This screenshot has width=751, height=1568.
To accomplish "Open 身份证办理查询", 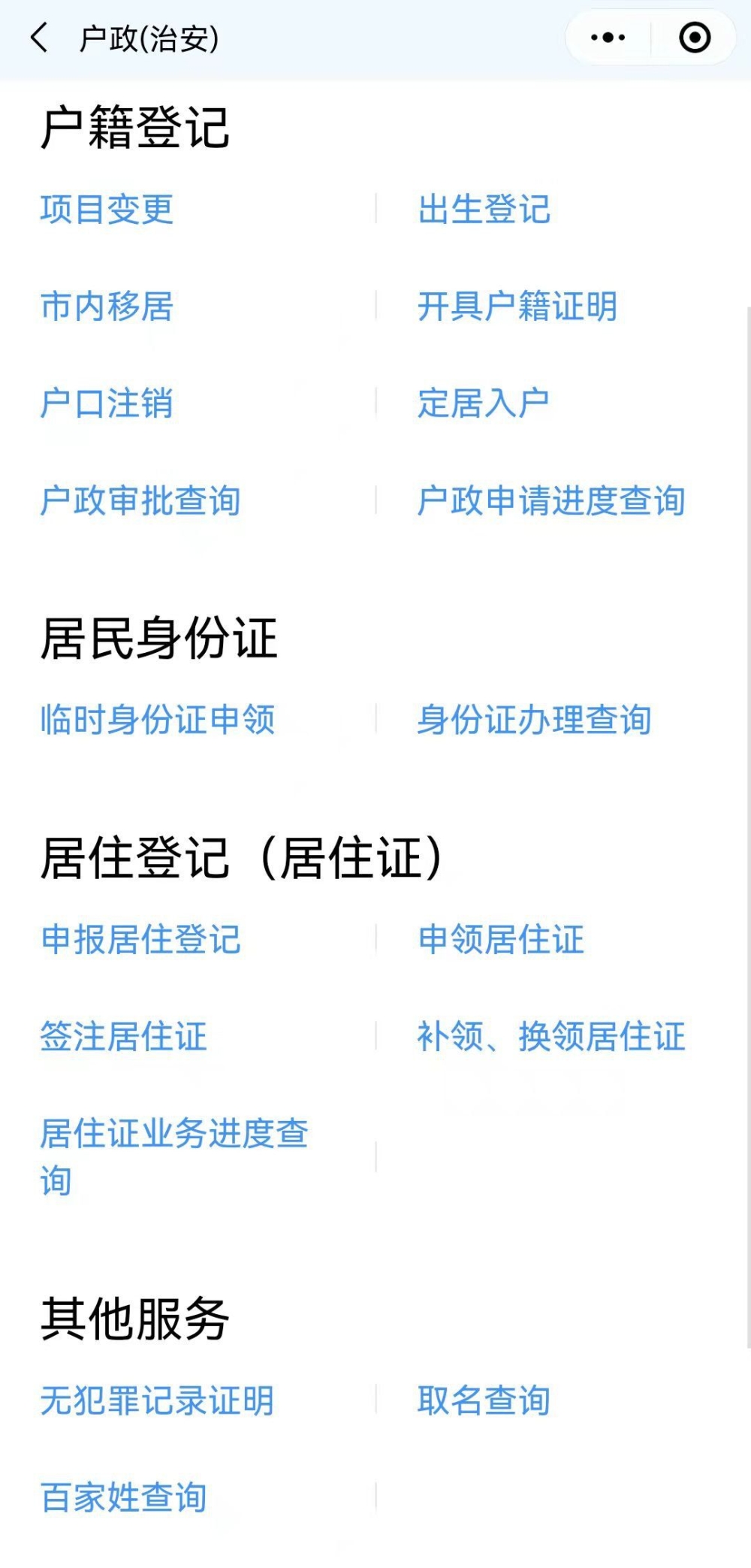I will point(534,719).
